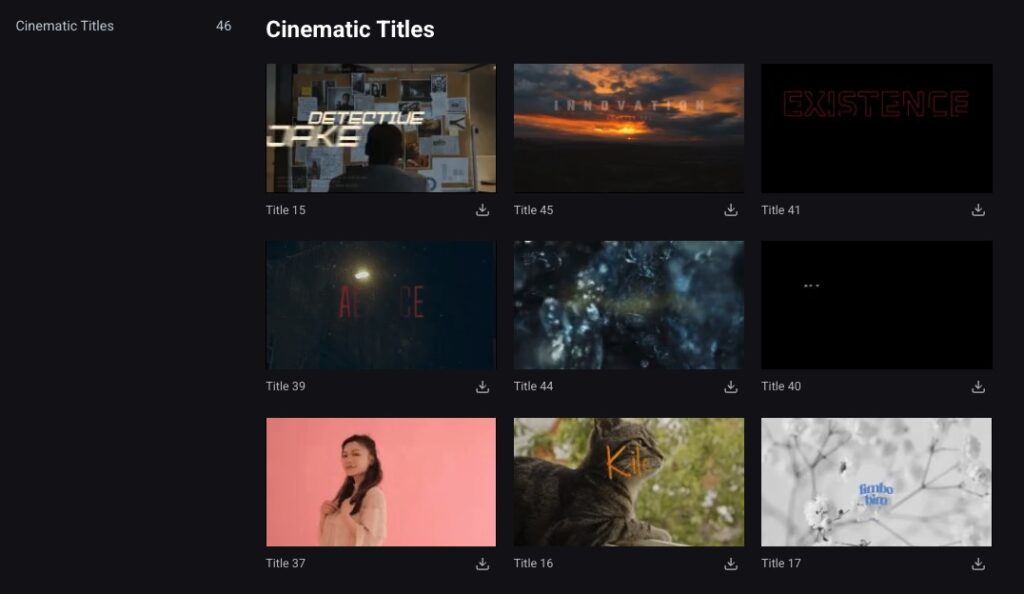Download Title 40
The width and height of the screenshot is (1024, 594).
click(978, 387)
